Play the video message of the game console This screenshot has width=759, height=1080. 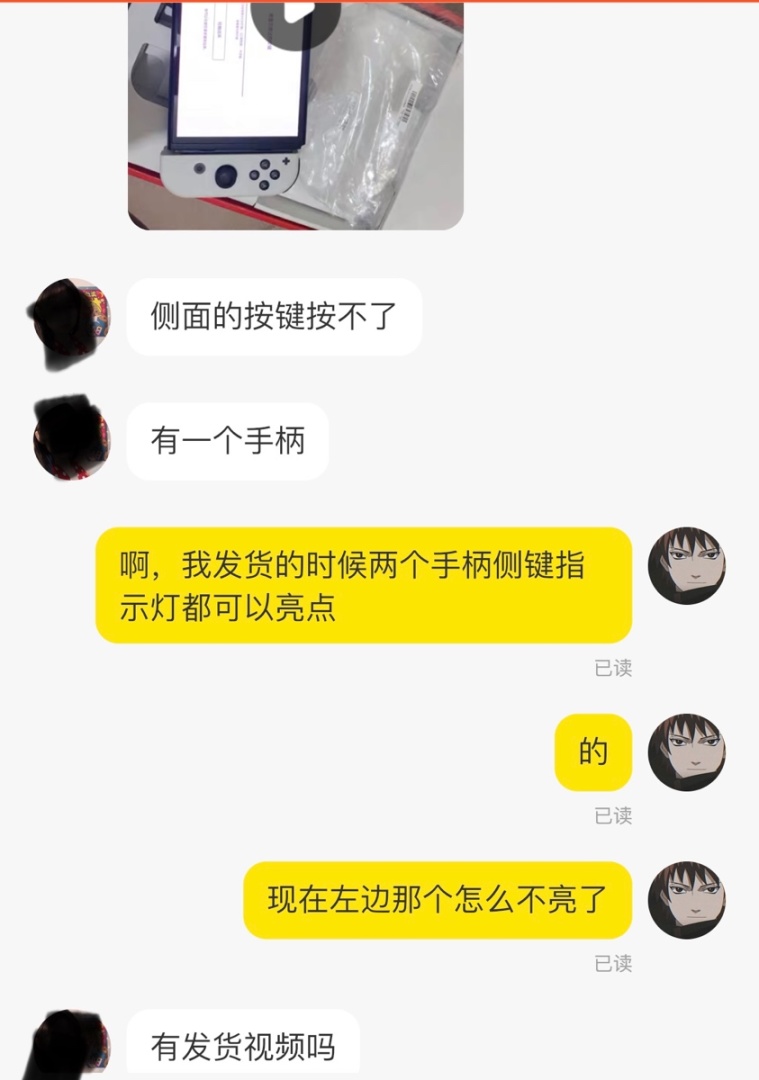[294, 20]
